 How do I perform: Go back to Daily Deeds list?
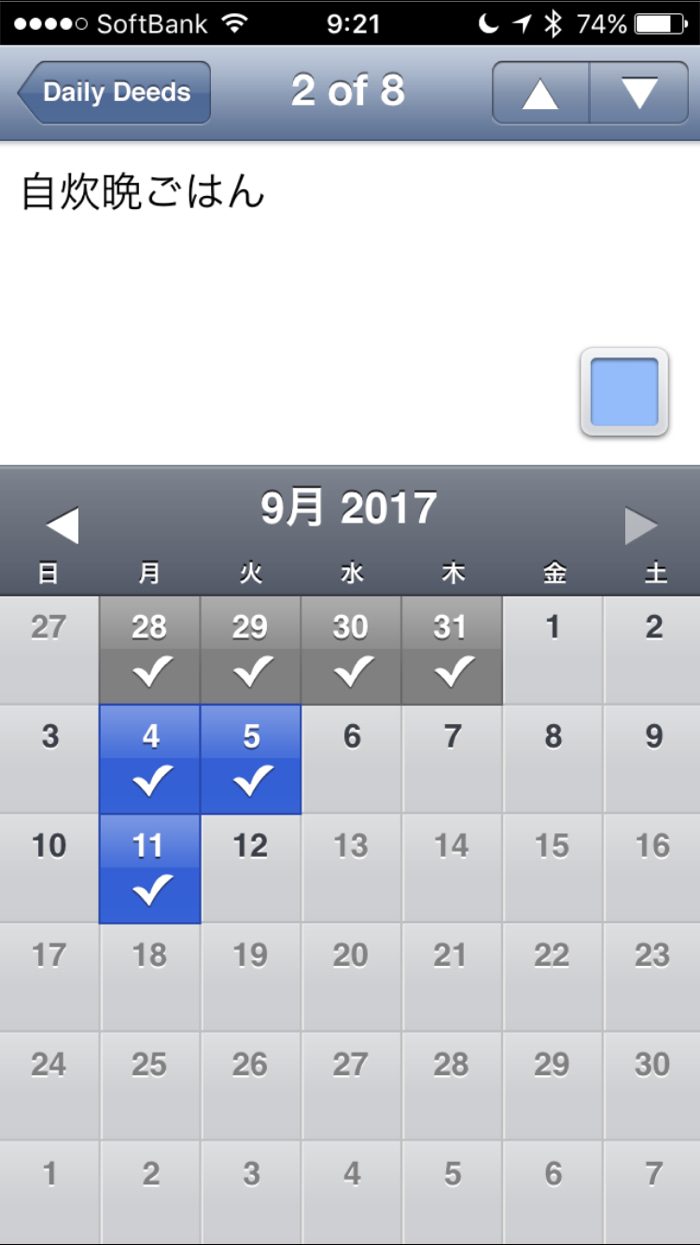(114, 92)
